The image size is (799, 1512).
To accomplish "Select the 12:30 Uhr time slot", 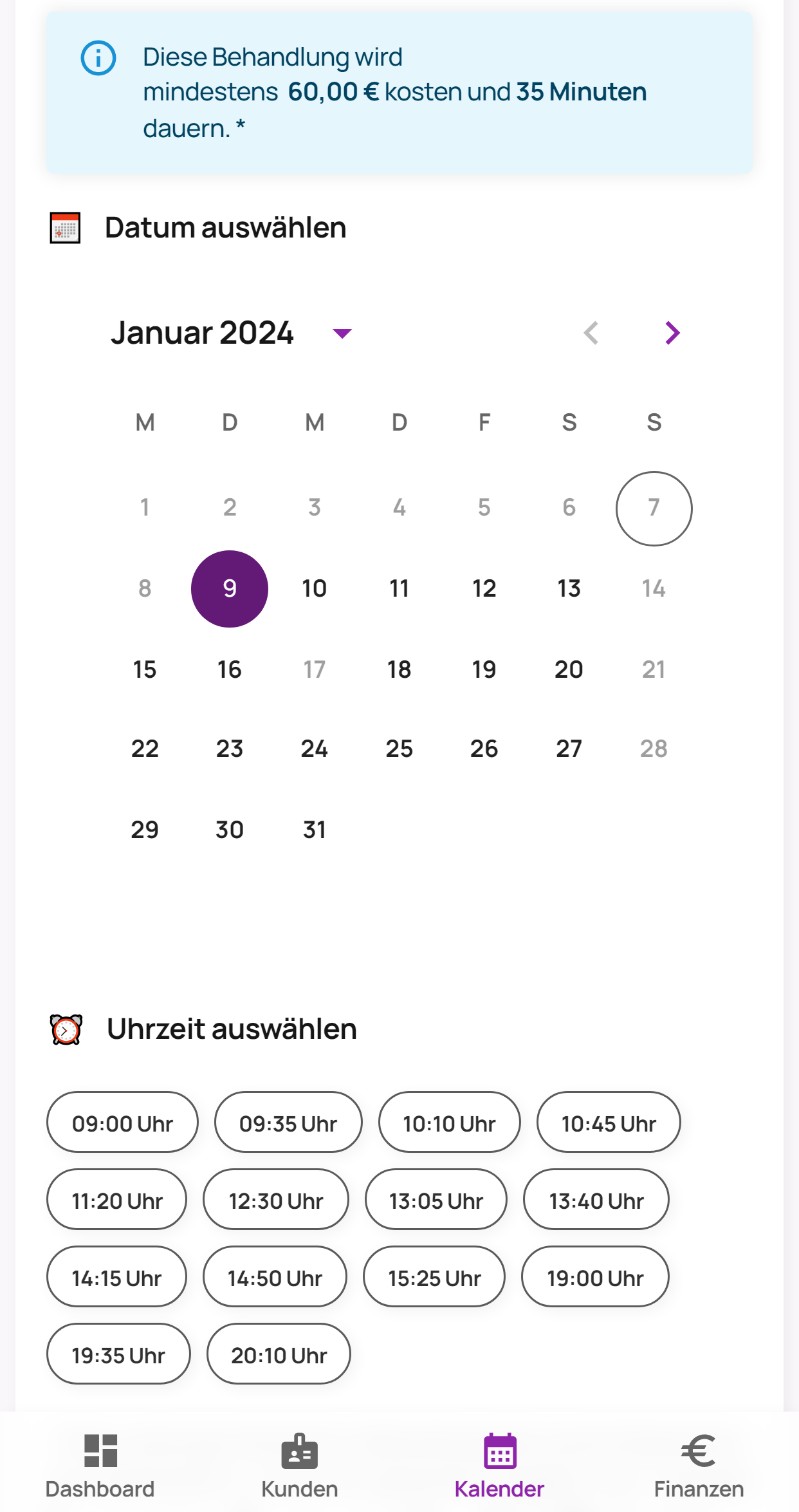I will point(276,1200).
